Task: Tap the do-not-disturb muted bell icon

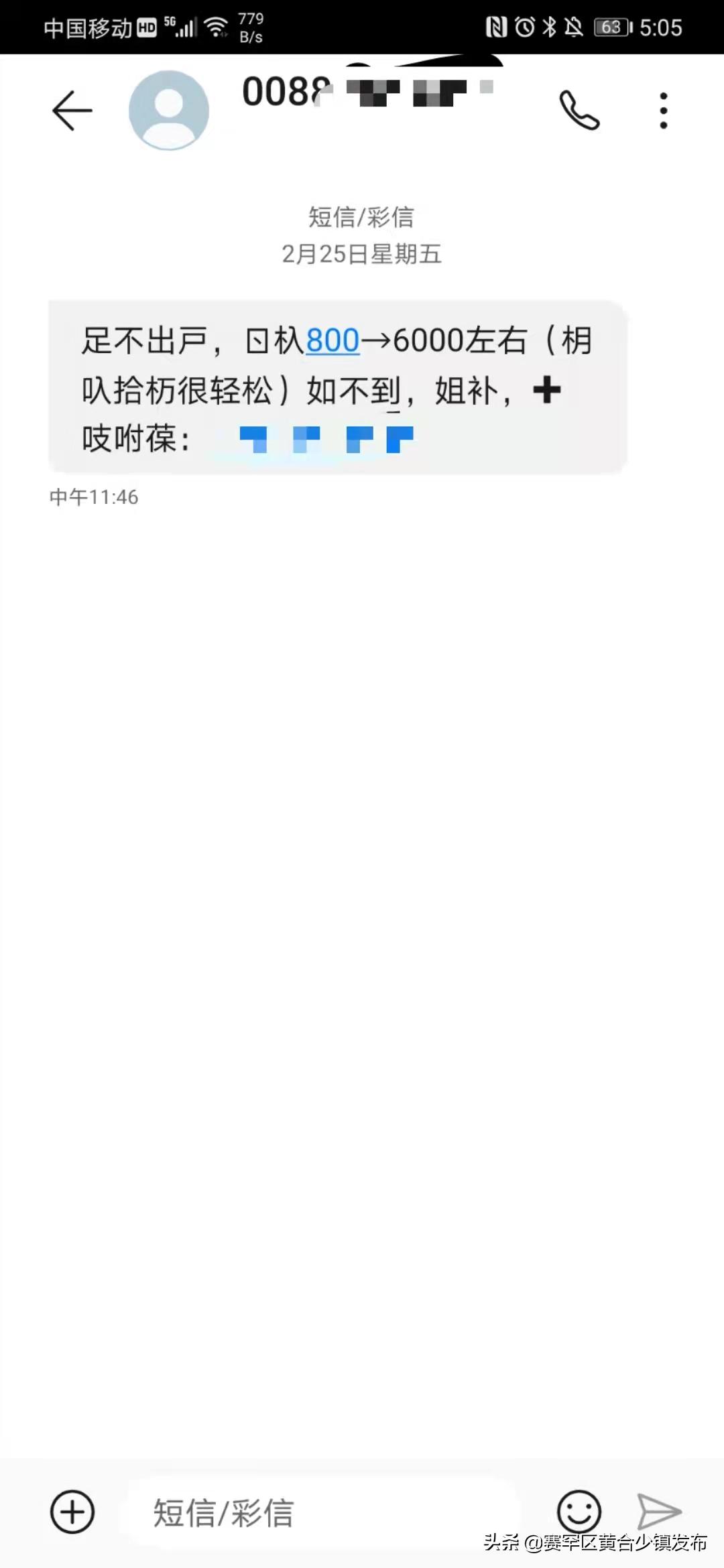Action: [574, 25]
